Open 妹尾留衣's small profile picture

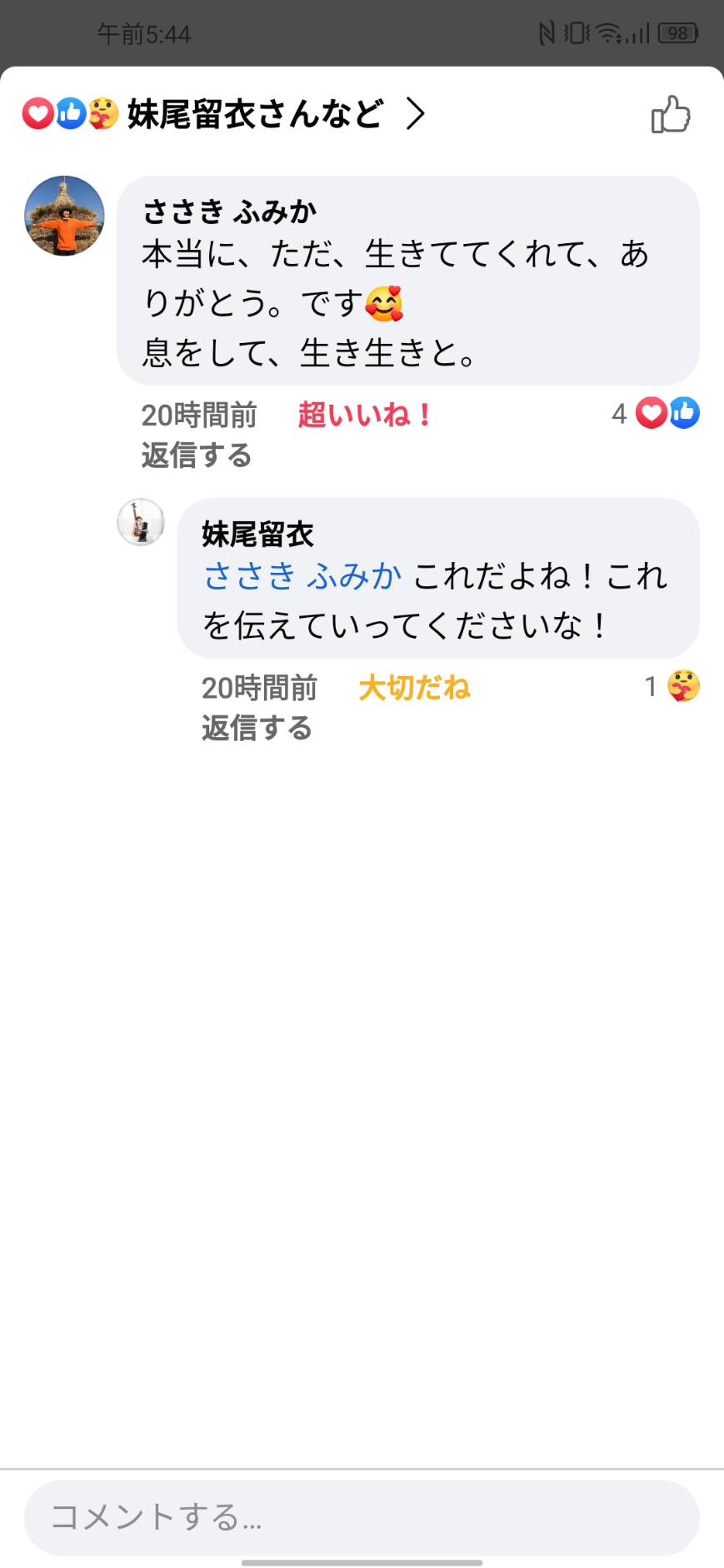[x=141, y=522]
